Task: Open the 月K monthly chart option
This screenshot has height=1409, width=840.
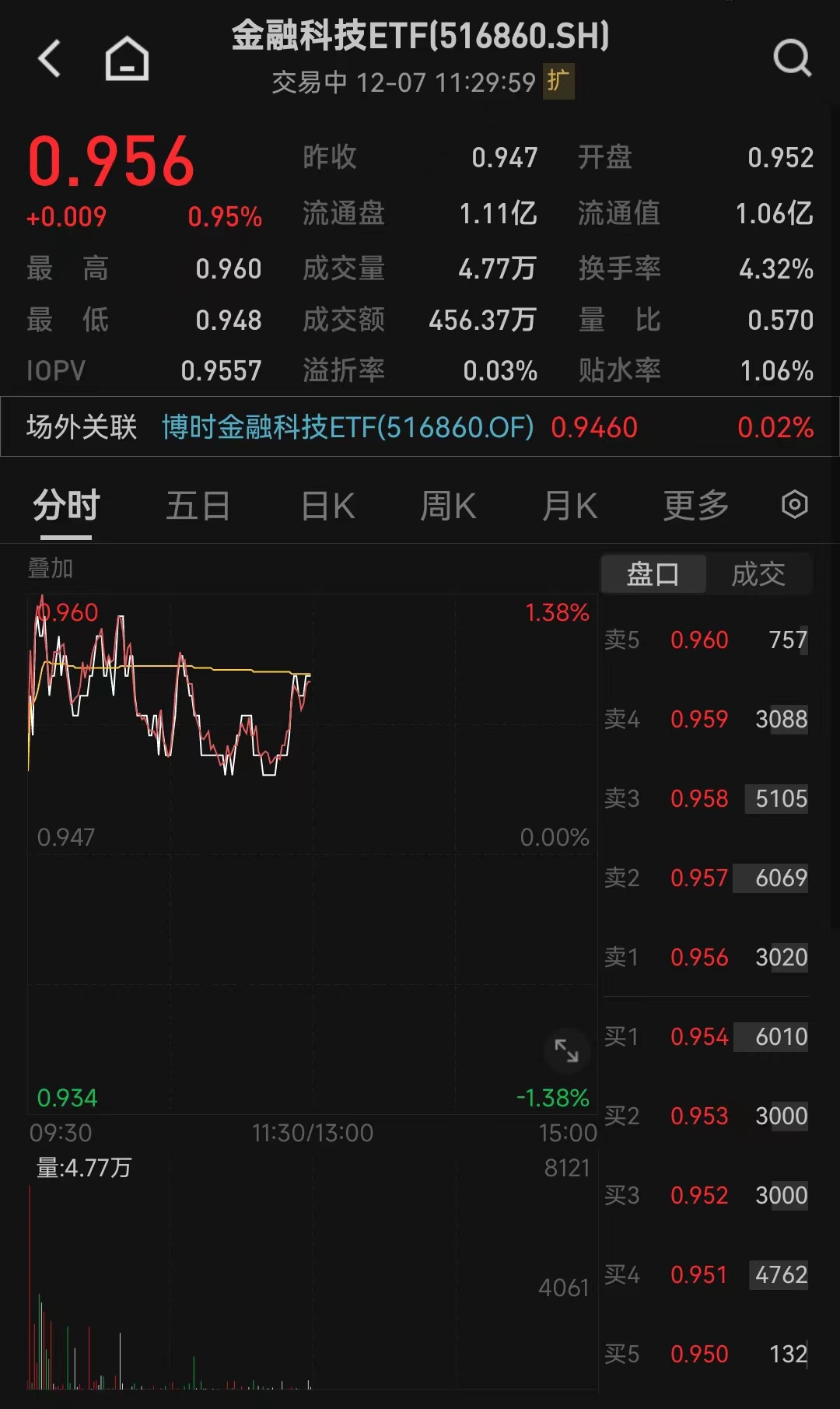Action: (569, 504)
